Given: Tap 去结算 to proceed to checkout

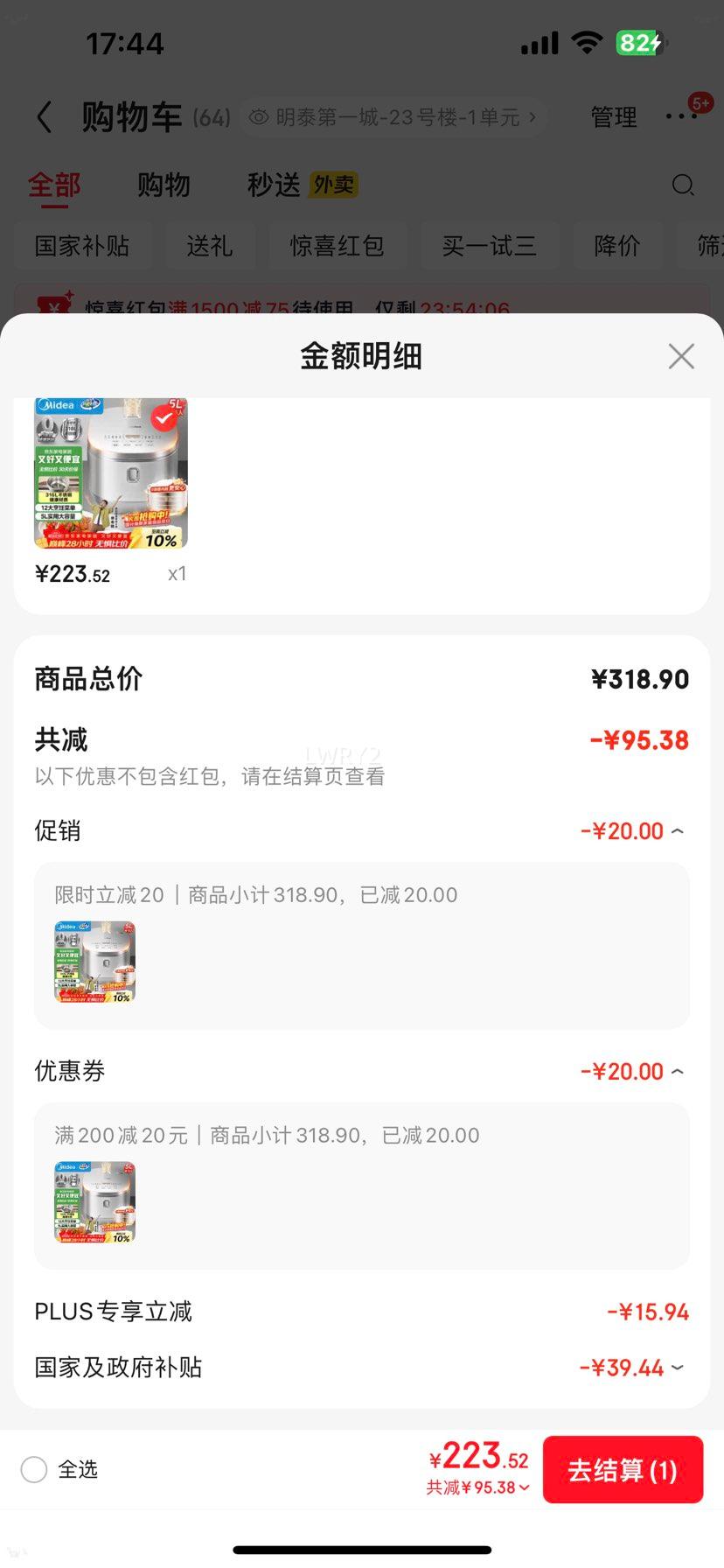Looking at the screenshot, I should tap(623, 1469).
